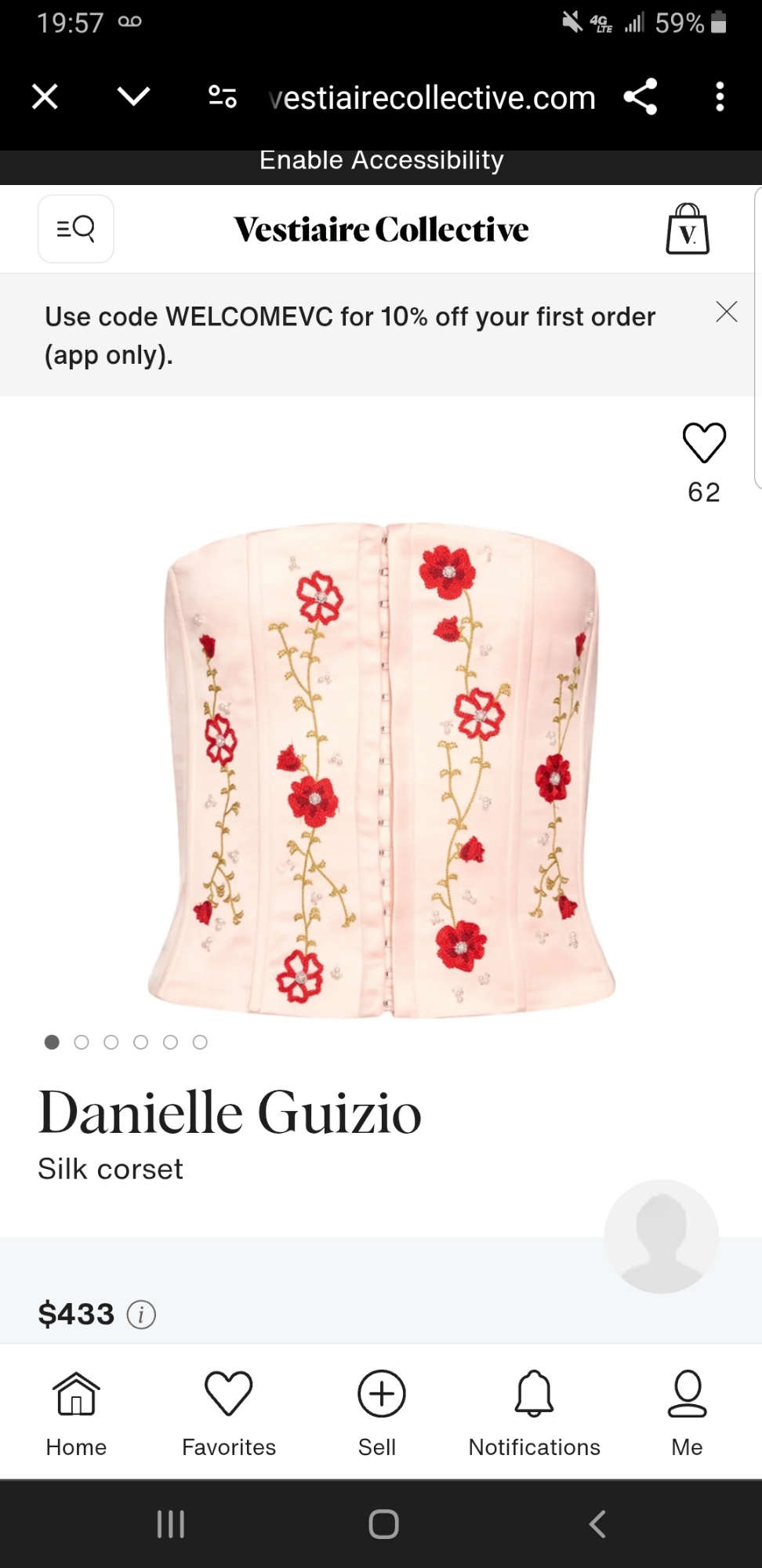
Task: Tap the system back button
Action: [597, 1524]
